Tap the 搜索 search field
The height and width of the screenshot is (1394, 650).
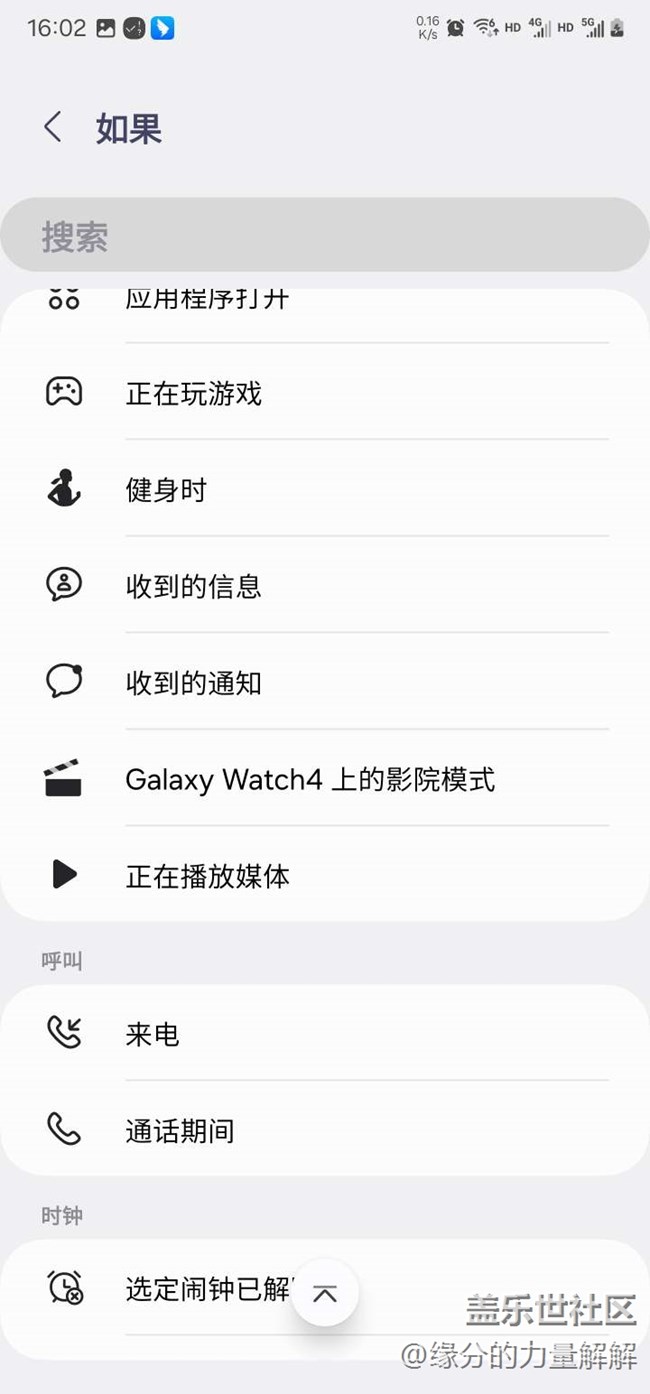coord(324,236)
